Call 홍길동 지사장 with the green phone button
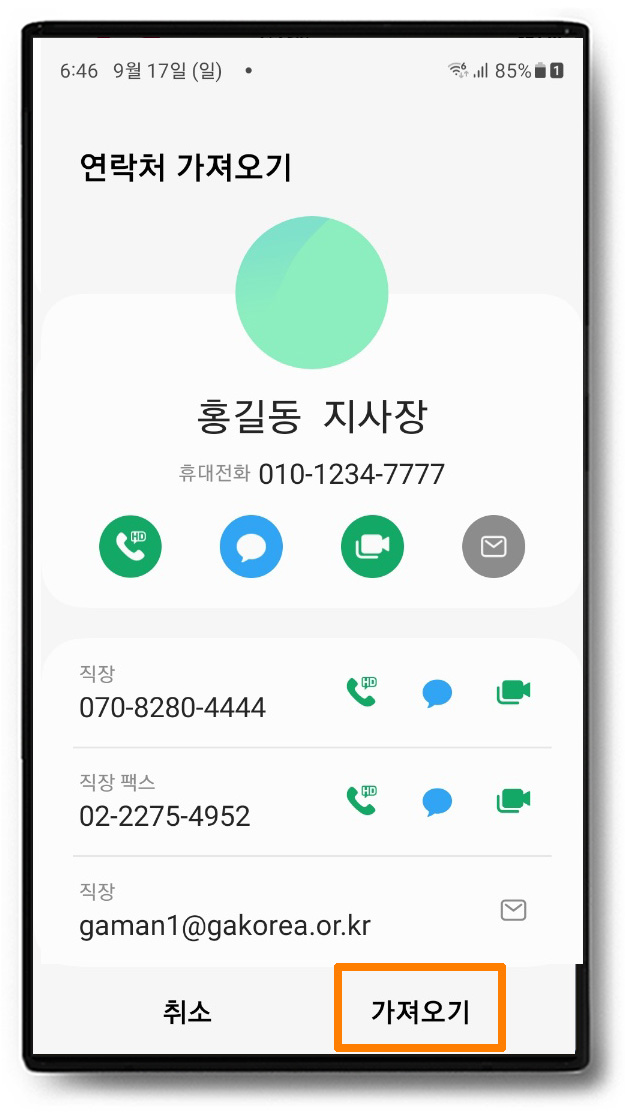Image resolution: width=625 pixels, height=1117 pixels. click(130, 546)
